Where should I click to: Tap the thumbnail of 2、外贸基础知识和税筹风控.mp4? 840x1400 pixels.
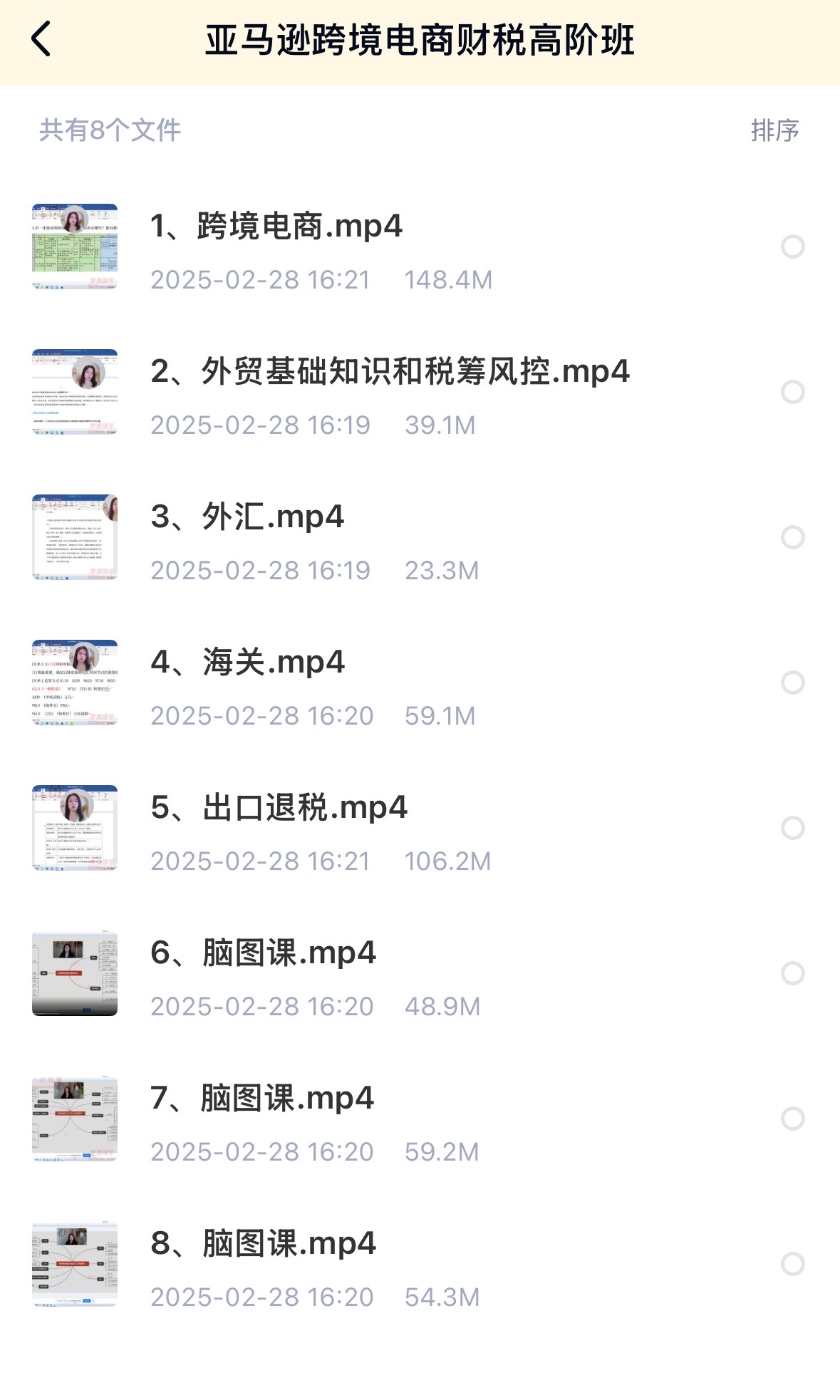[75, 394]
